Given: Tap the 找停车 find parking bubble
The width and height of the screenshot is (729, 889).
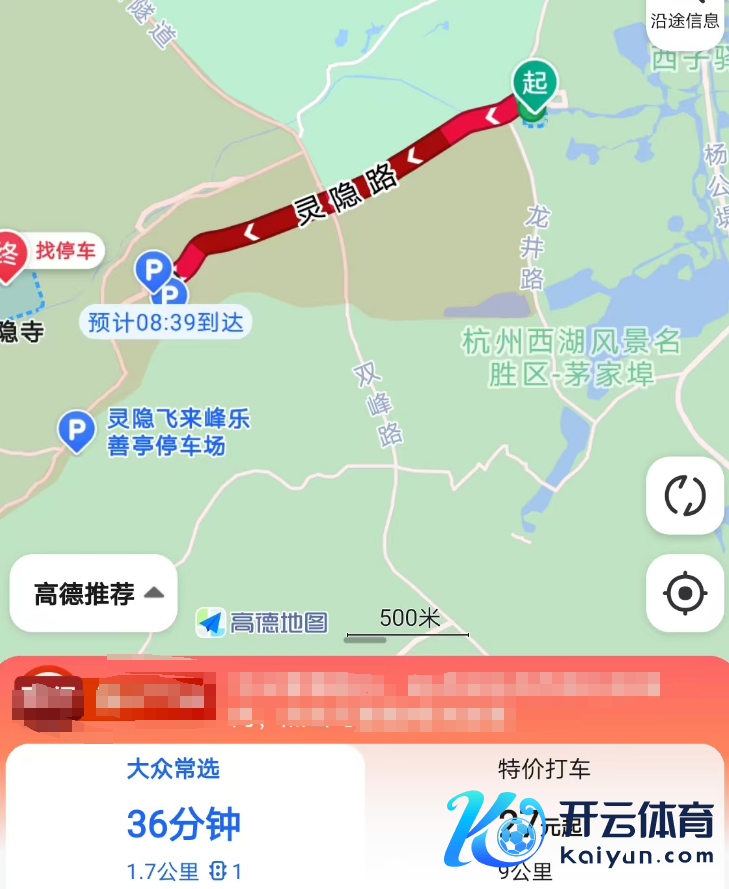Looking at the screenshot, I should click(x=66, y=250).
